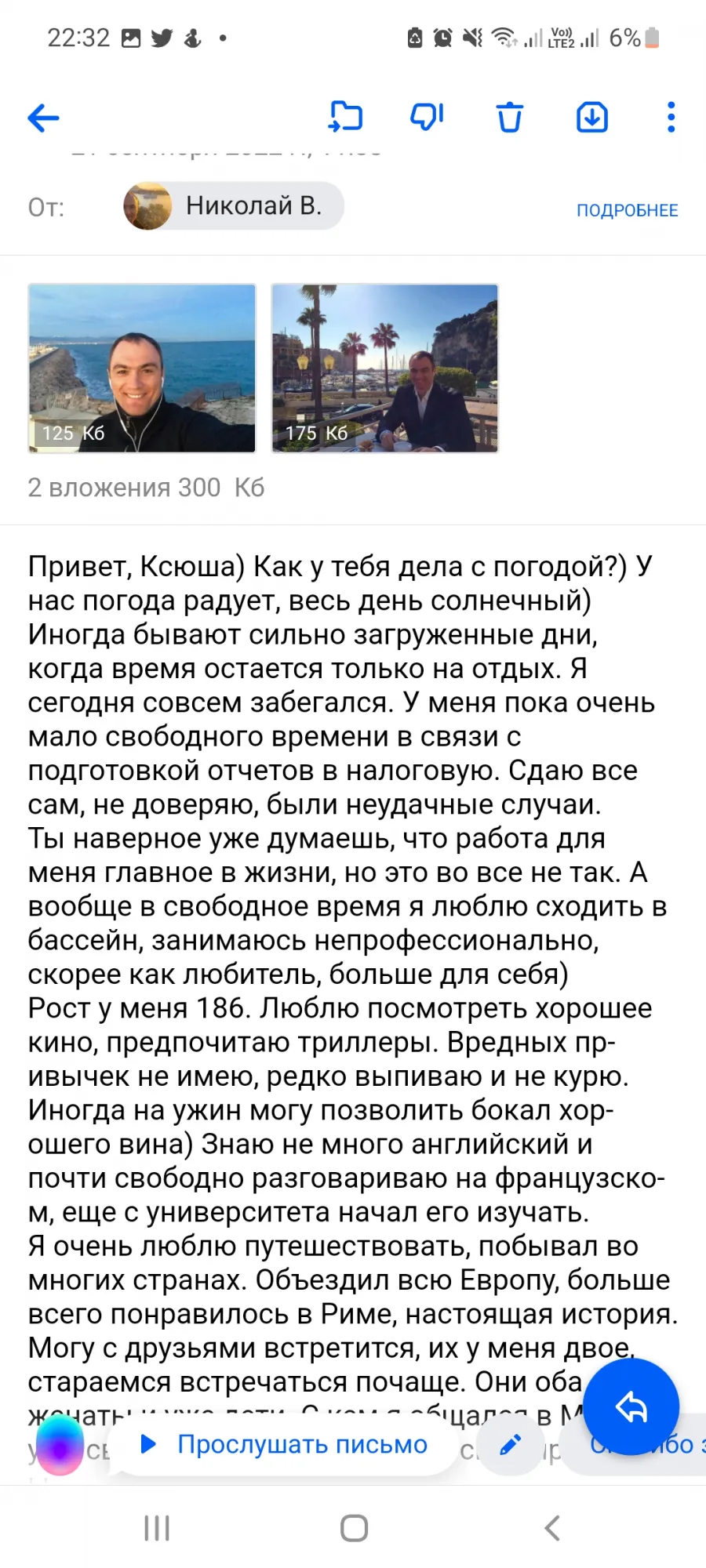Mark the email as spam

tap(428, 118)
